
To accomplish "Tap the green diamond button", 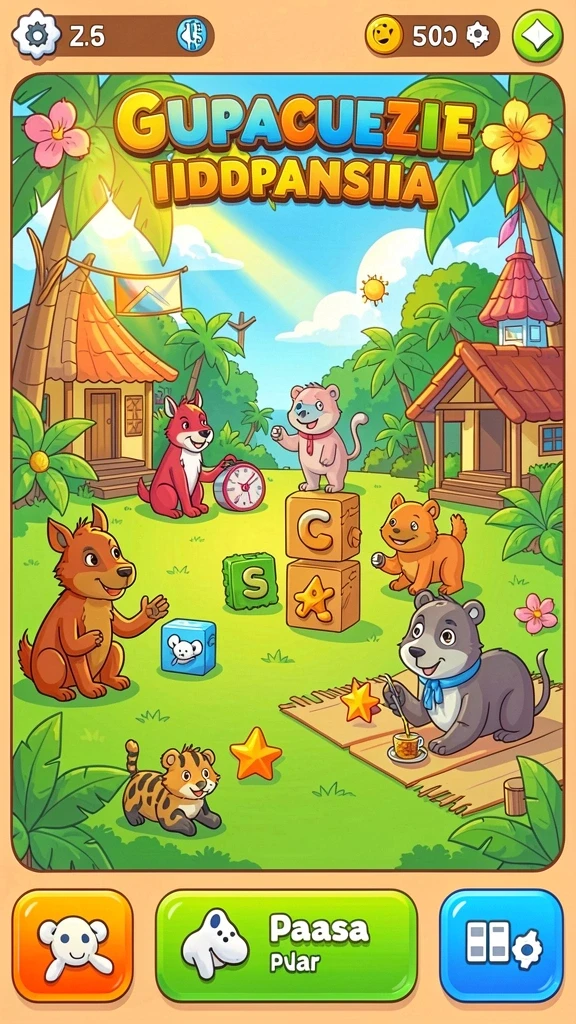I will click(537, 35).
